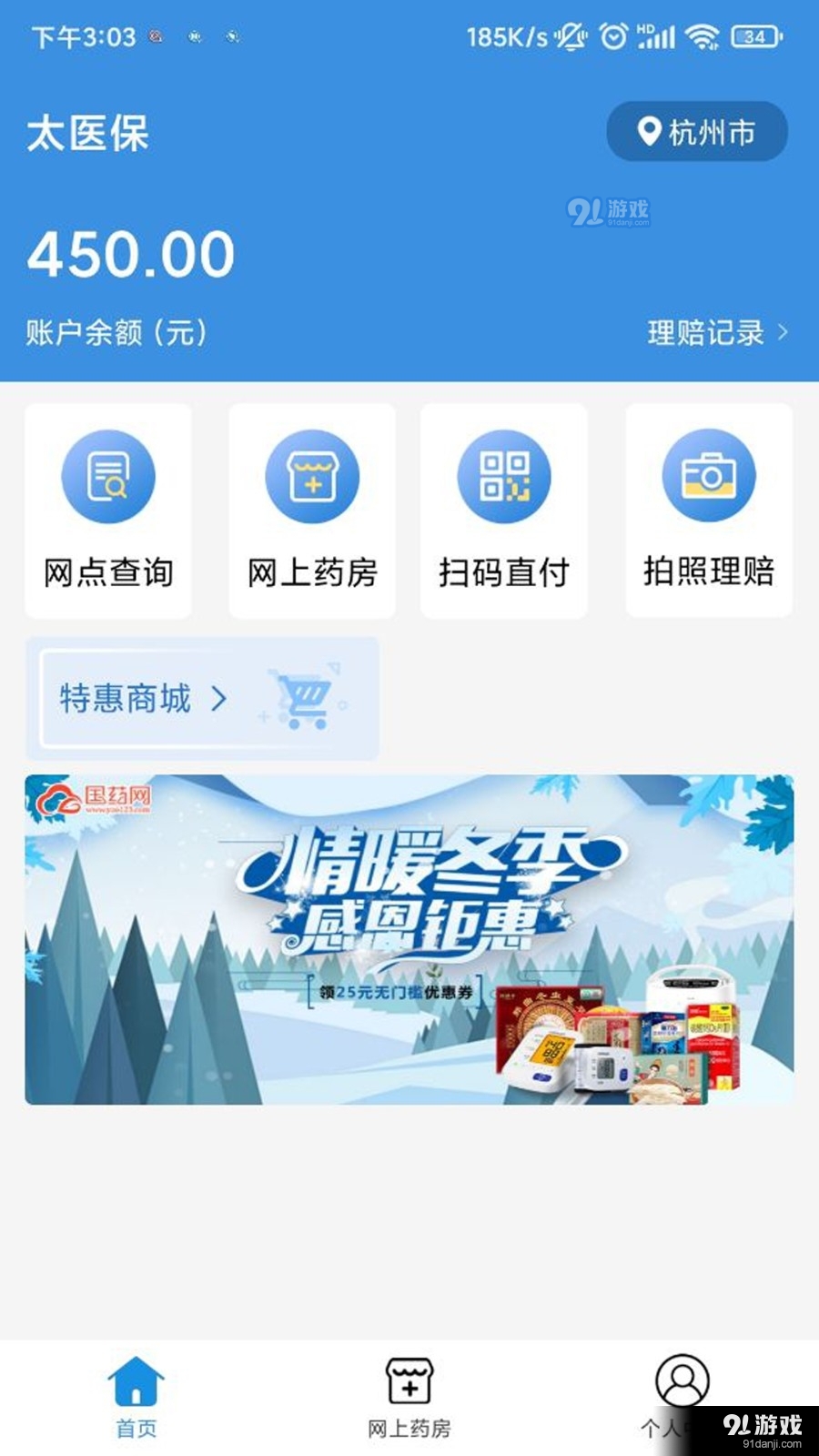The image size is (819, 1456).
Task: Select the 首页 home icon in bottom bar
Action: point(136,1379)
